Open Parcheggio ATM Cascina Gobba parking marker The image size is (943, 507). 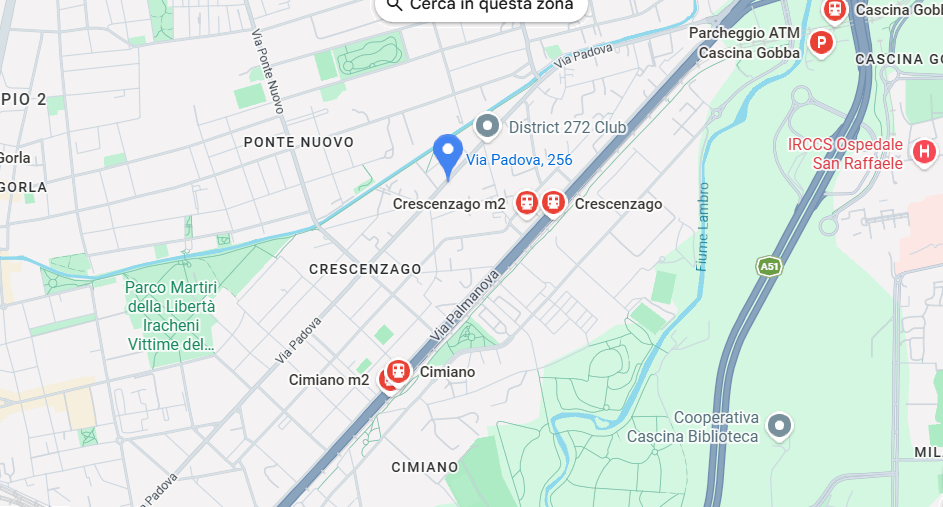821,43
